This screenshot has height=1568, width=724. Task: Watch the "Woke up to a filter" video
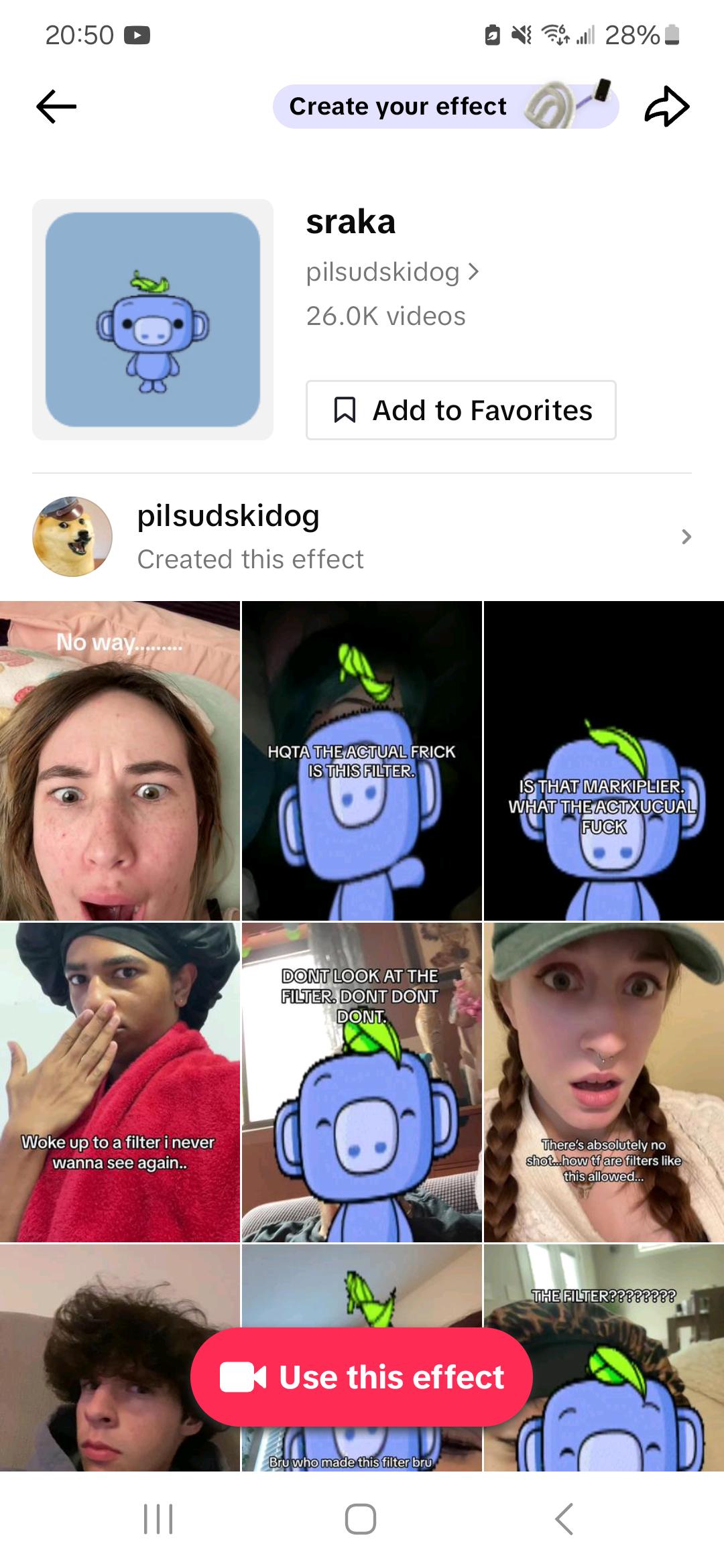pyautogui.click(x=120, y=1082)
